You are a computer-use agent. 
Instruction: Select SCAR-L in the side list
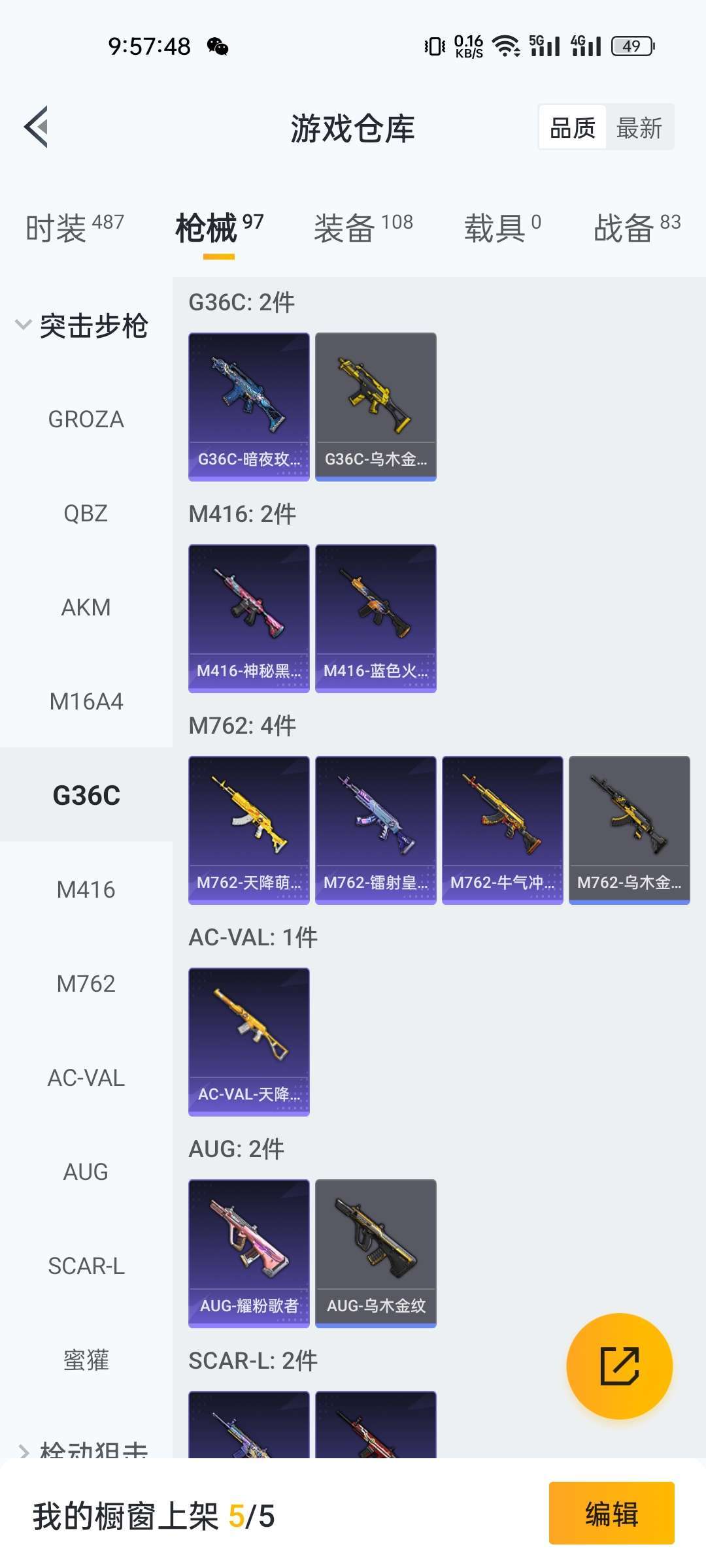86,1266
